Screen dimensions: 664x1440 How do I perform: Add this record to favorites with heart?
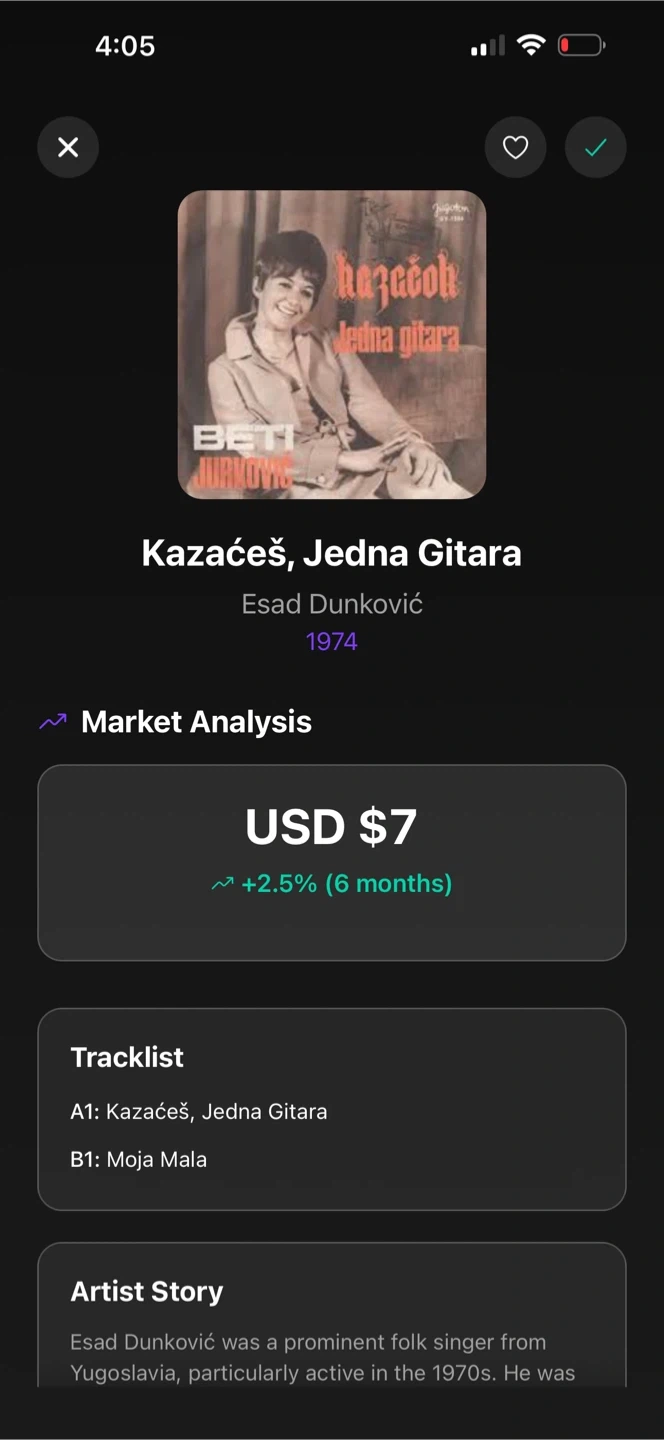click(515, 148)
